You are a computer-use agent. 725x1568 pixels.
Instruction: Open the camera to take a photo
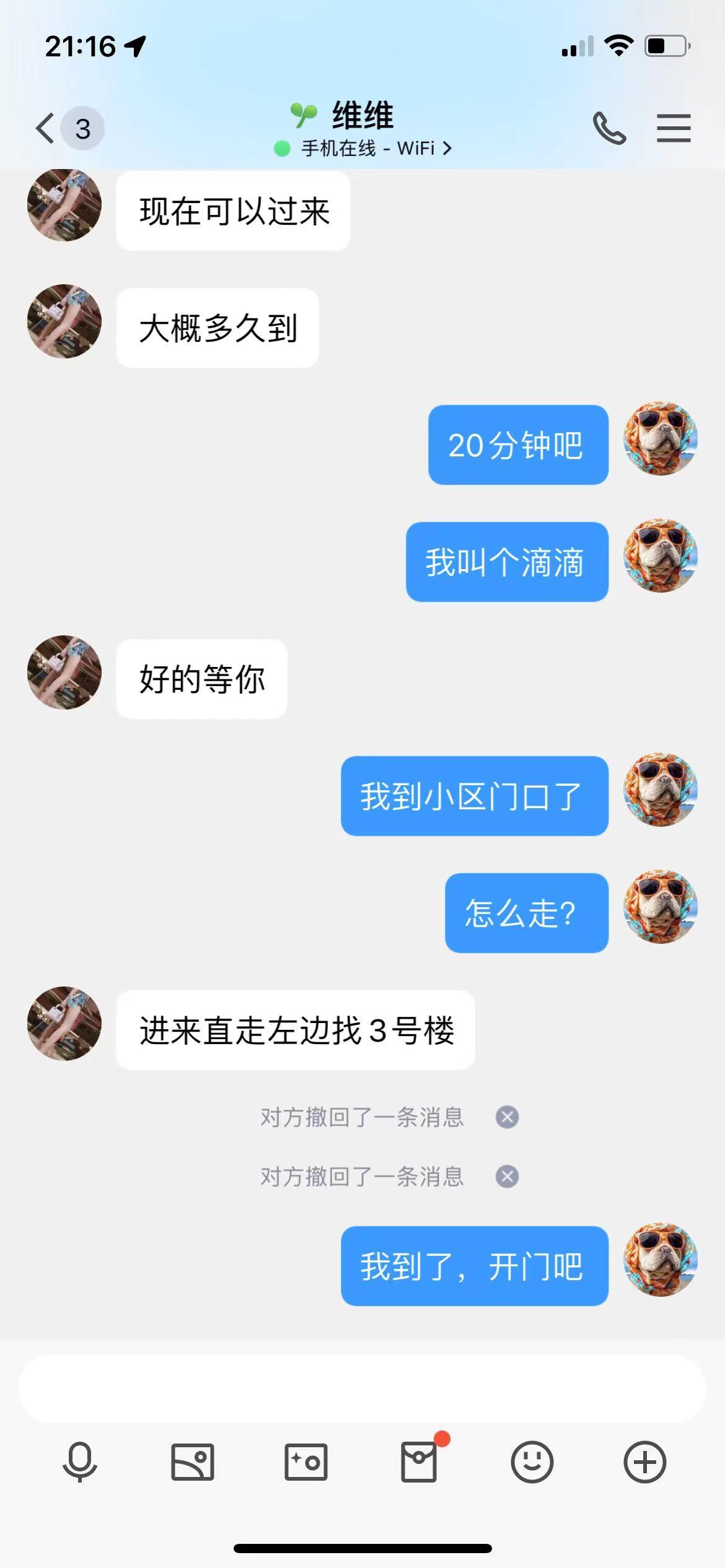click(305, 1461)
